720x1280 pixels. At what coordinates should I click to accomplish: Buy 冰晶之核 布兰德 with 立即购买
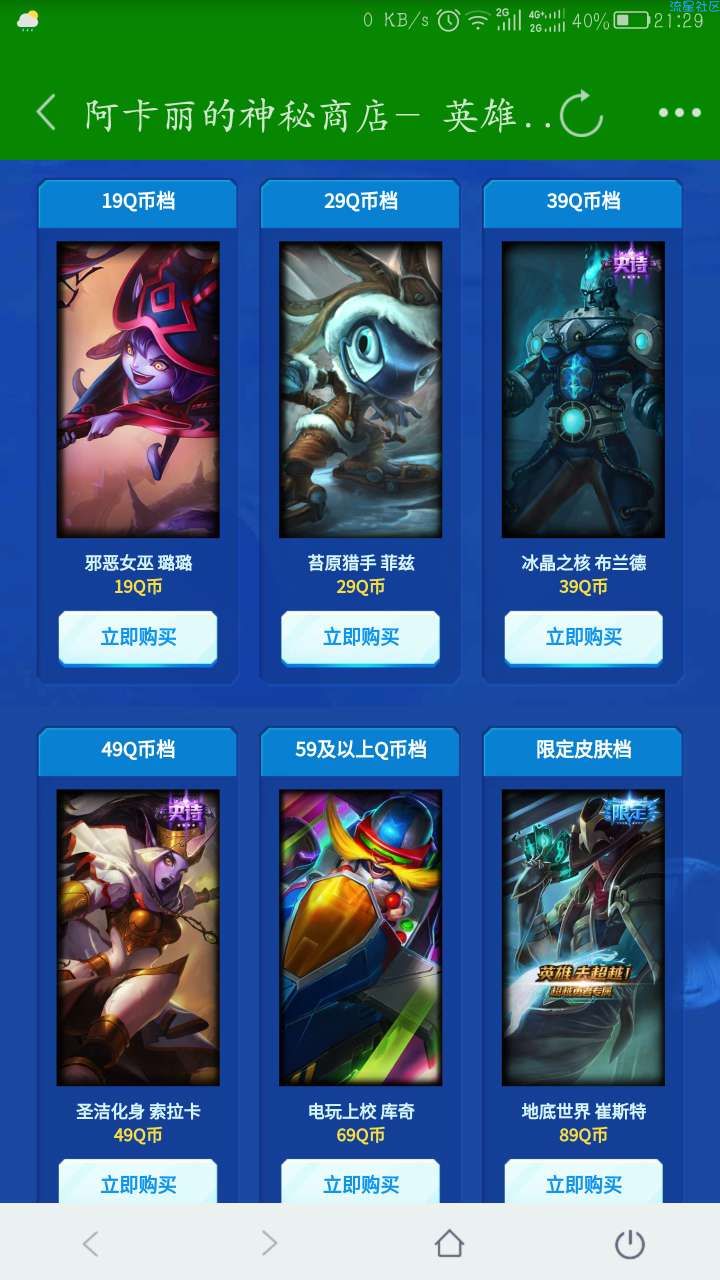coord(583,637)
